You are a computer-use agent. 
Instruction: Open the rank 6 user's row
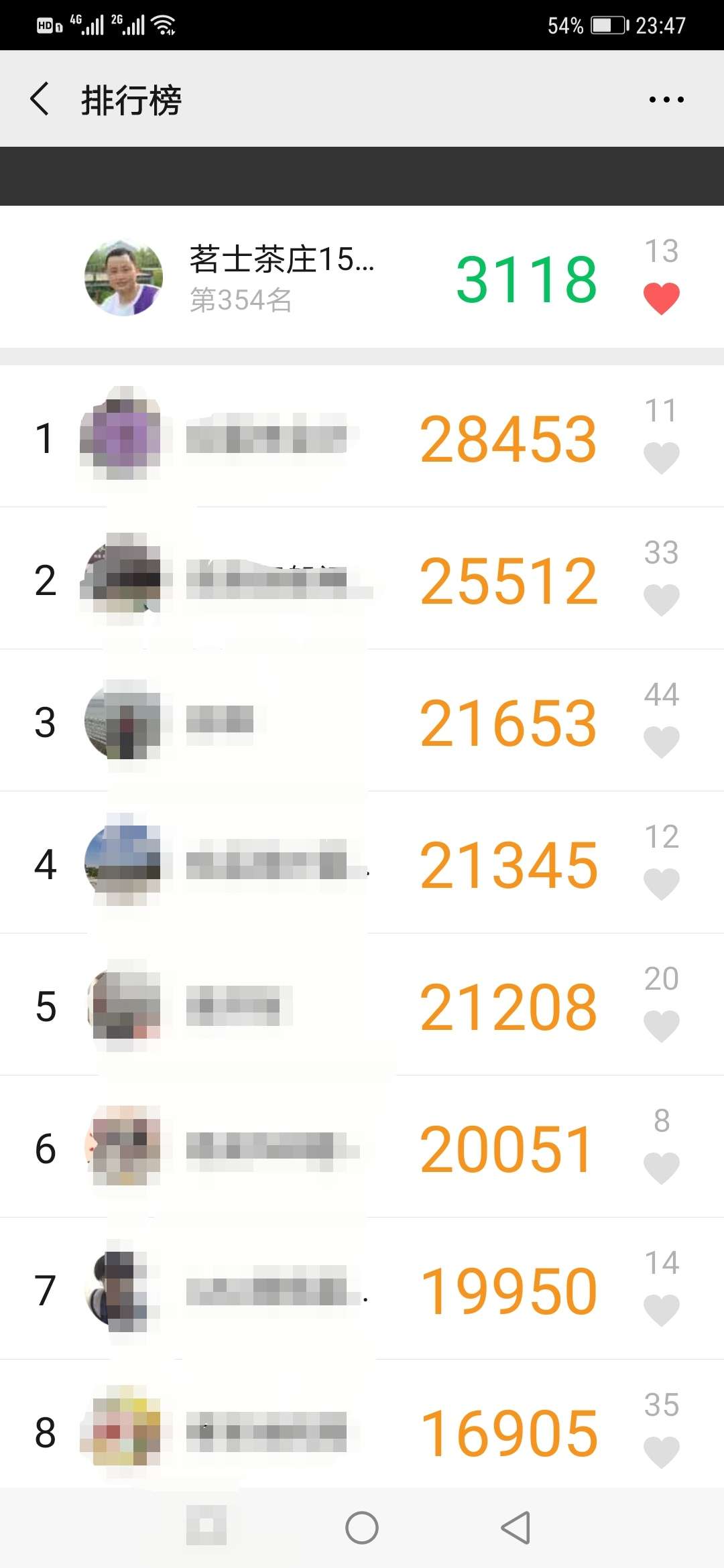click(362, 1147)
